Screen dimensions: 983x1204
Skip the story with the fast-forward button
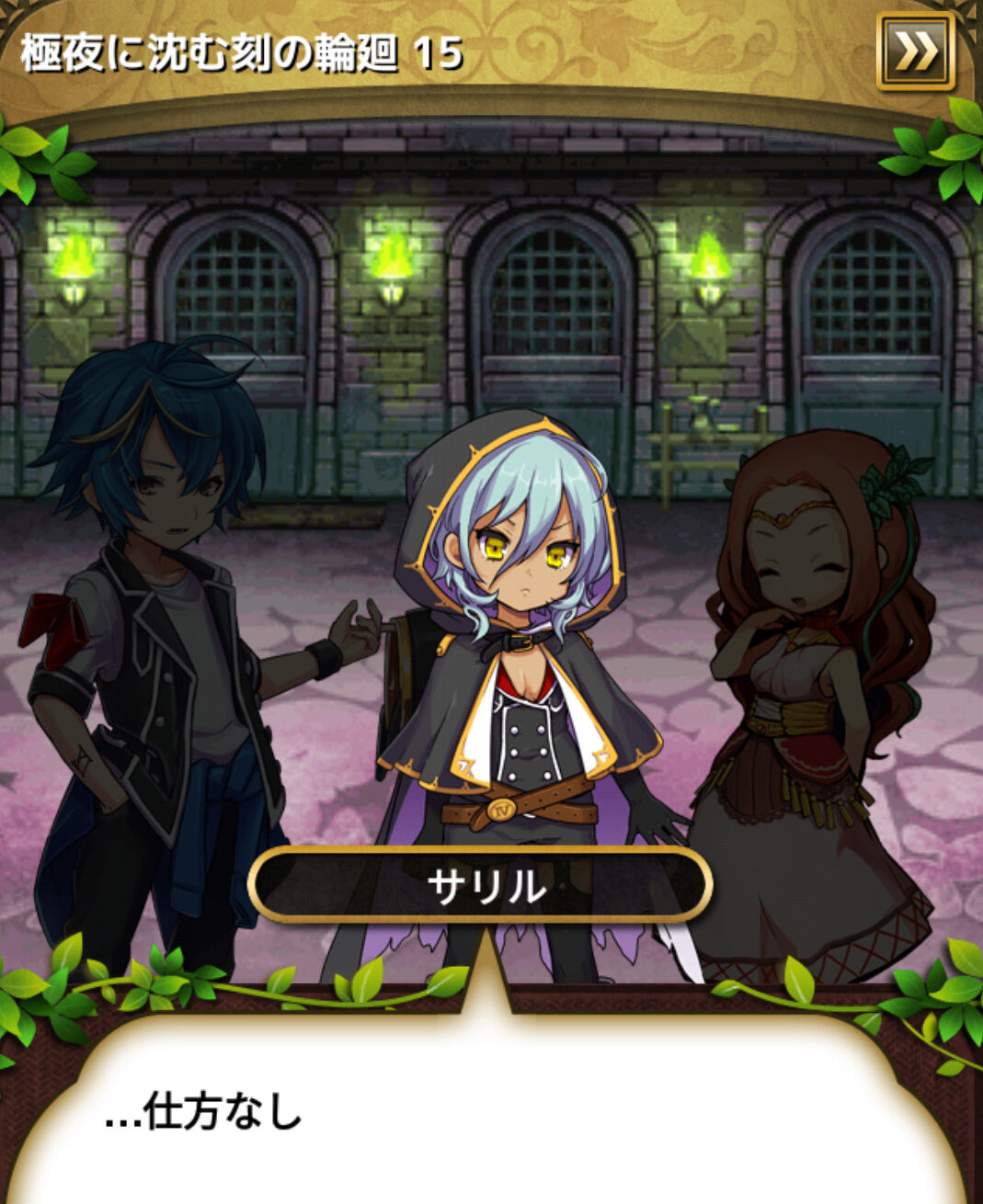914,51
